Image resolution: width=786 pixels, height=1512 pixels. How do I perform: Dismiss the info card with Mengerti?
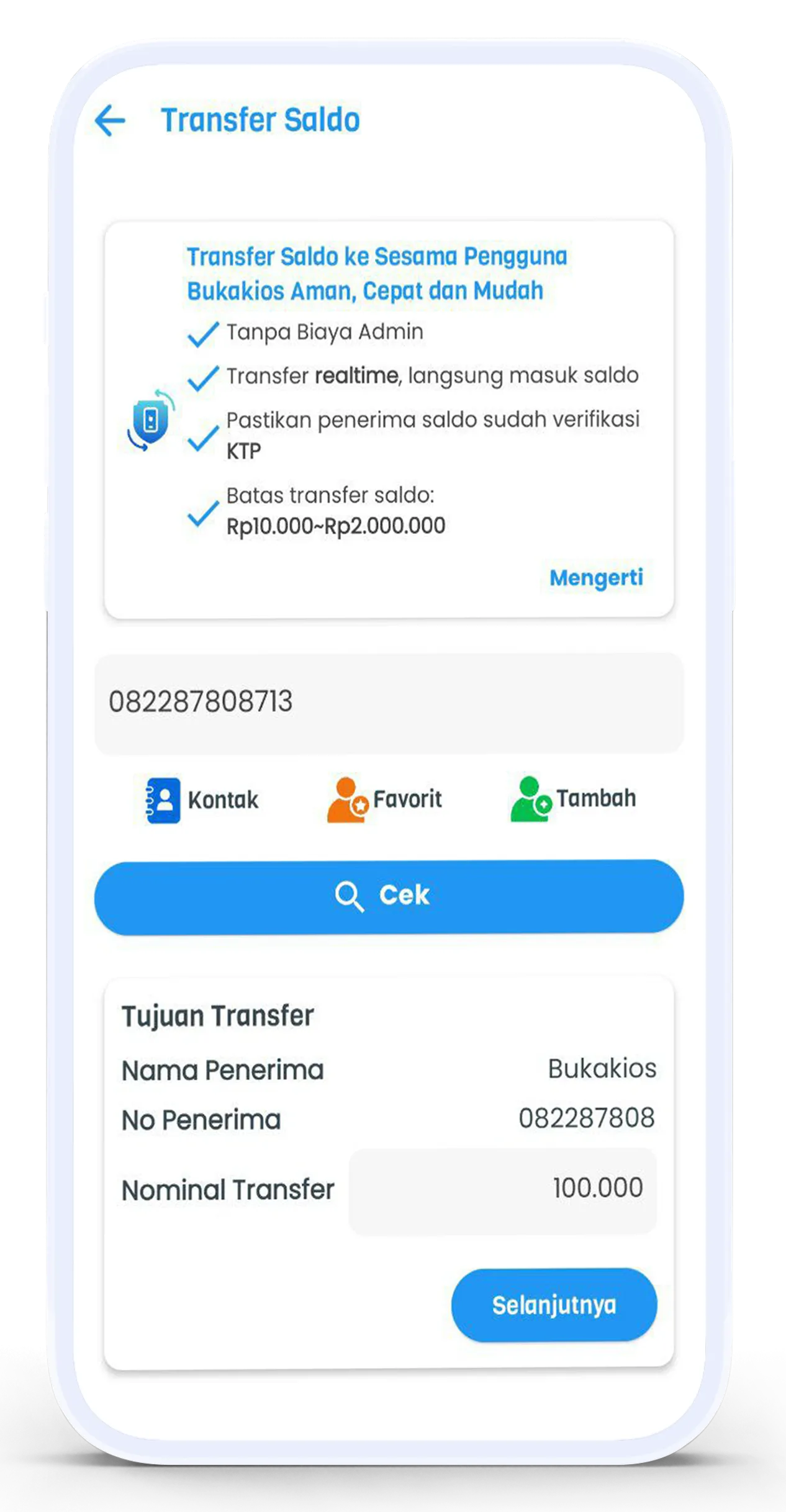pos(596,578)
